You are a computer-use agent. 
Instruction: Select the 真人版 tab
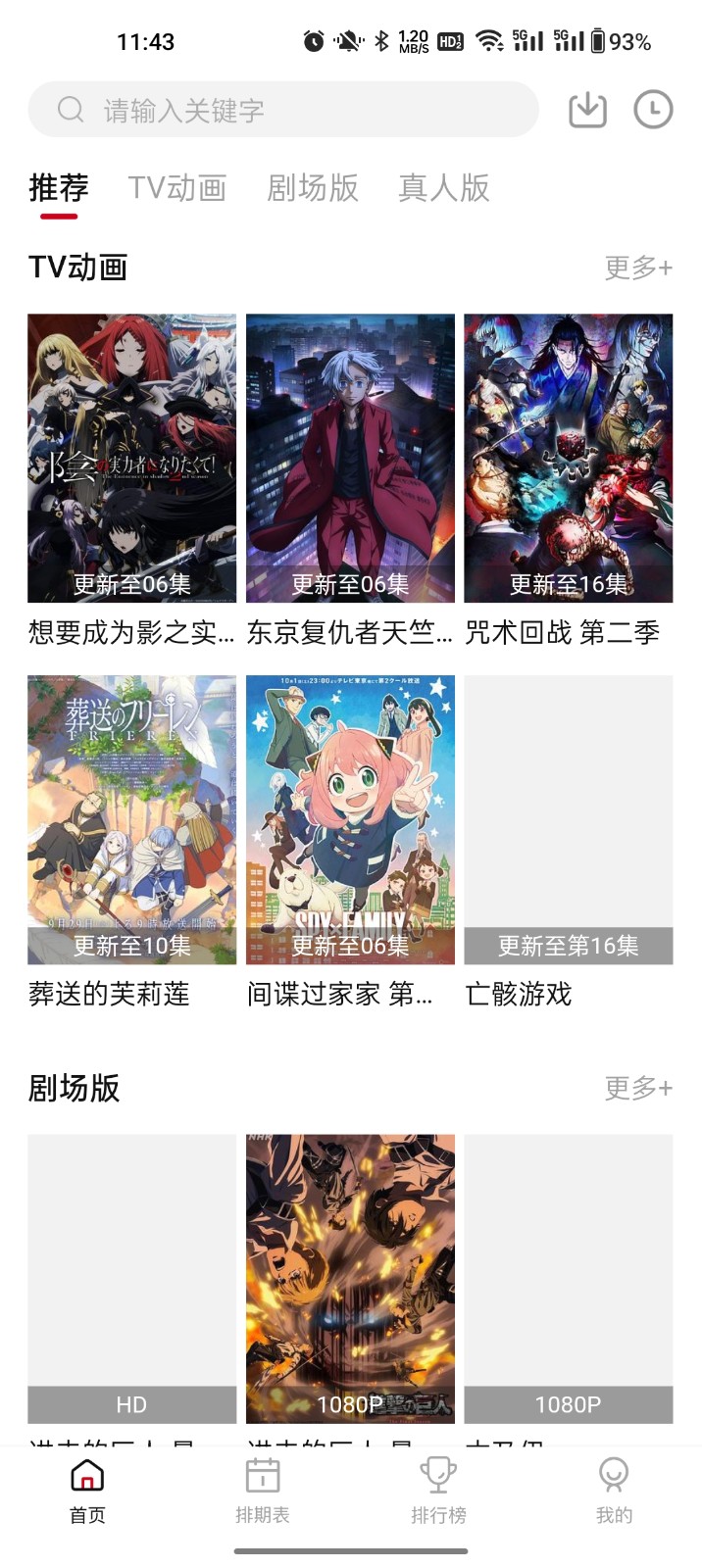pyautogui.click(x=444, y=187)
